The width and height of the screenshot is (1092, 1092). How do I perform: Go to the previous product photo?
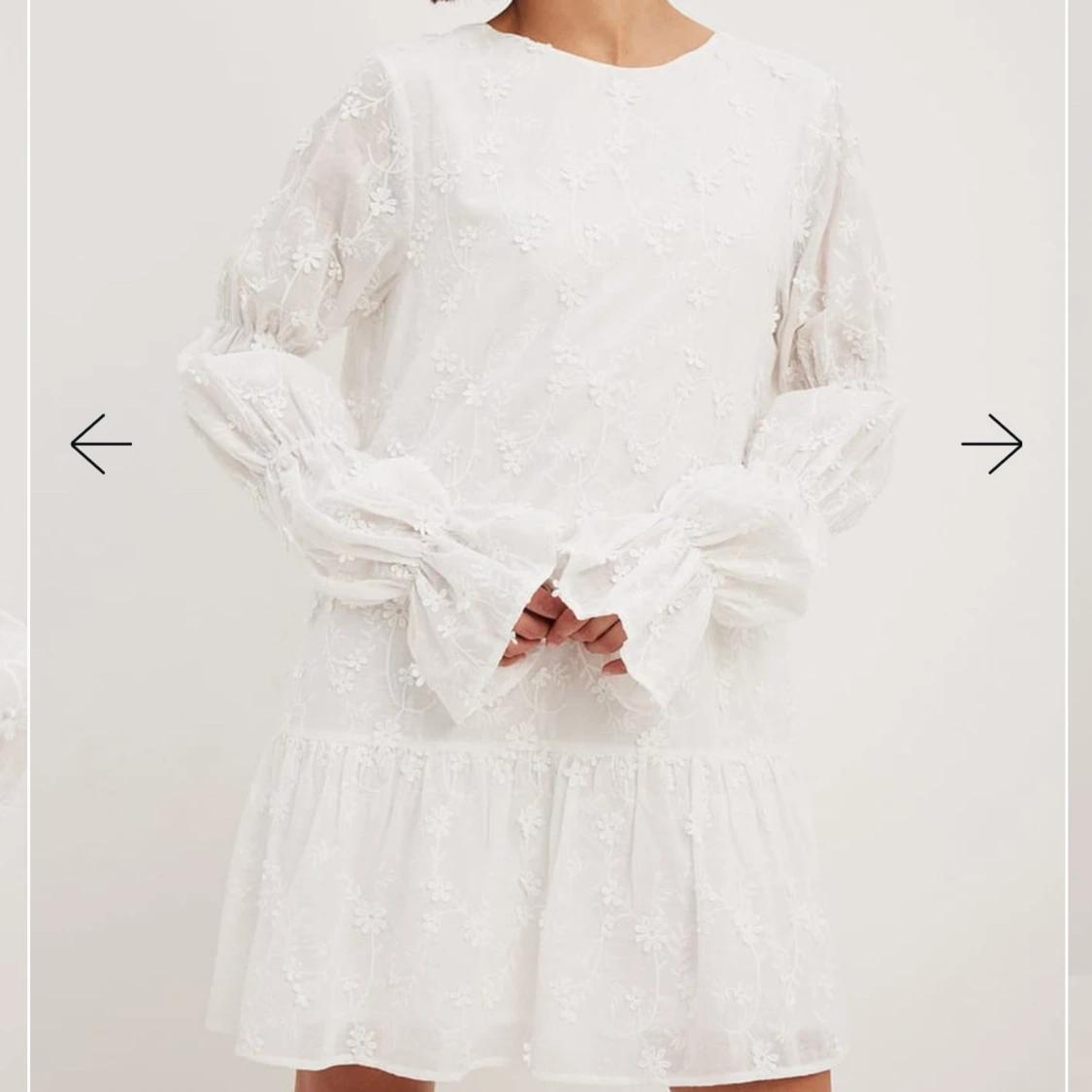coord(101,445)
